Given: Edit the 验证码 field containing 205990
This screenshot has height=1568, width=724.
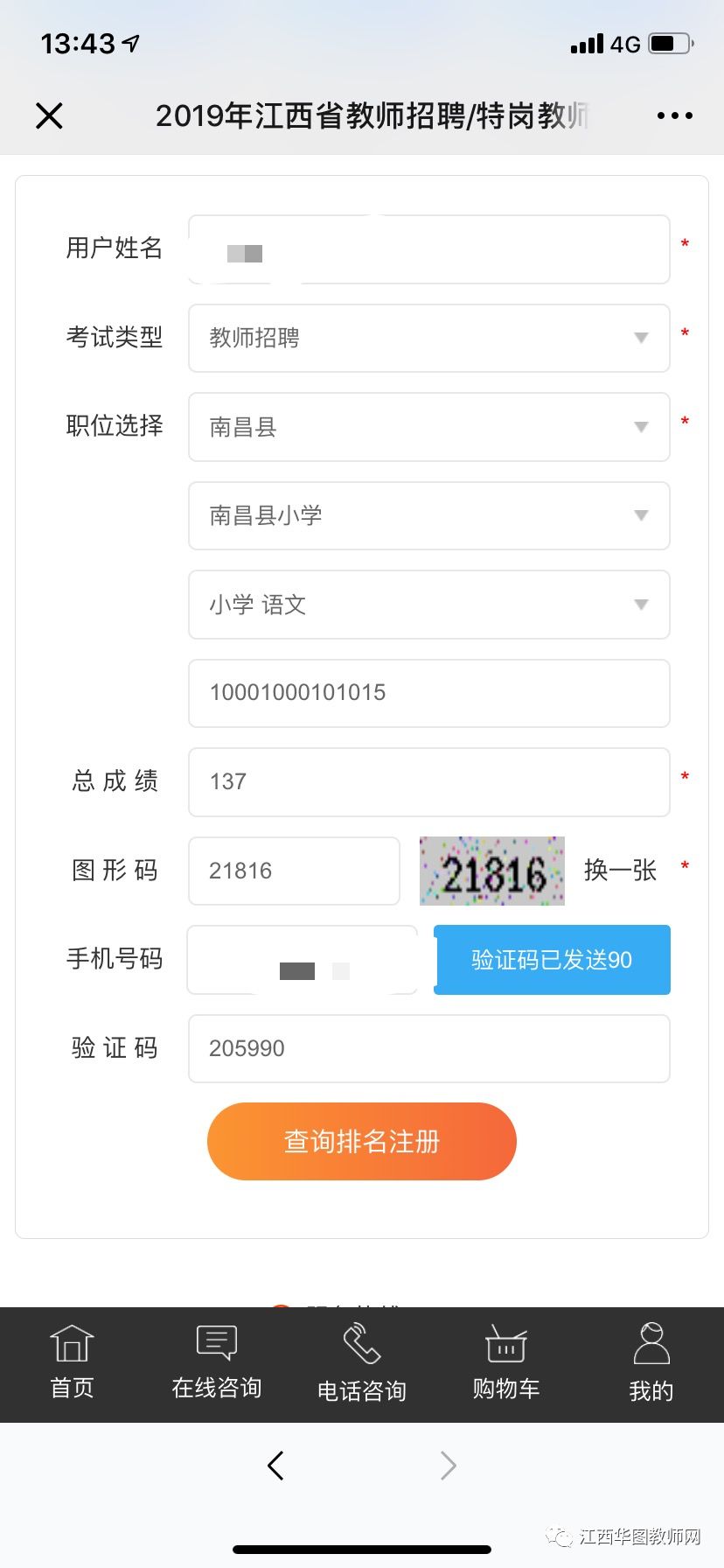Looking at the screenshot, I should [428, 1048].
